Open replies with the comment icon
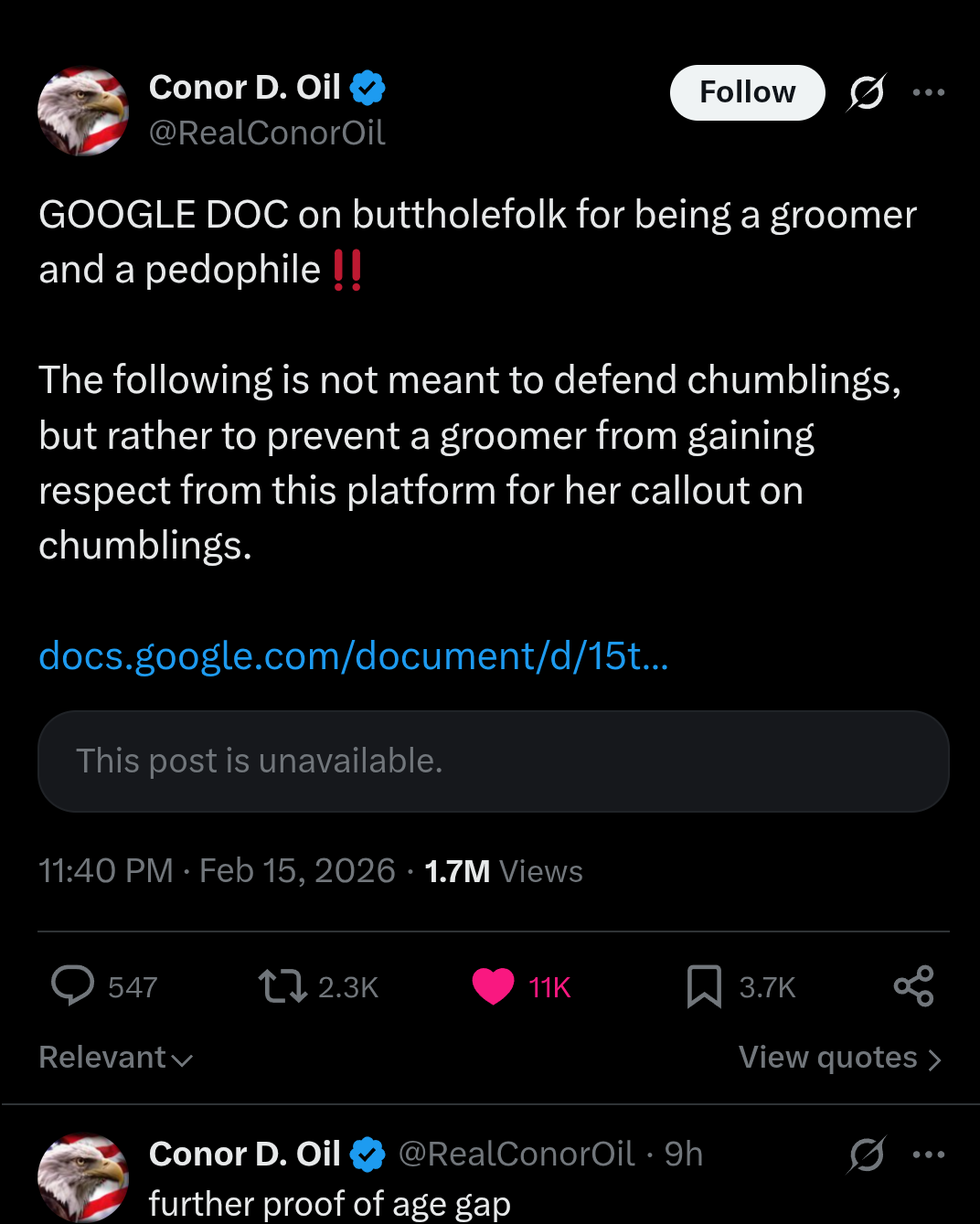The width and height of the screenshot is (980, 1224). point(73,986)
